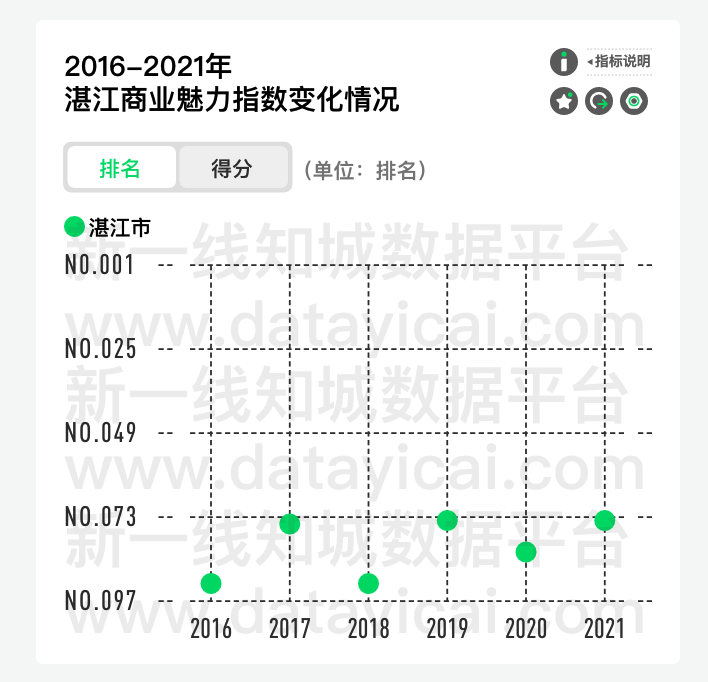
Task: Switch to the 得分 tab
Action: pos(232,168)
